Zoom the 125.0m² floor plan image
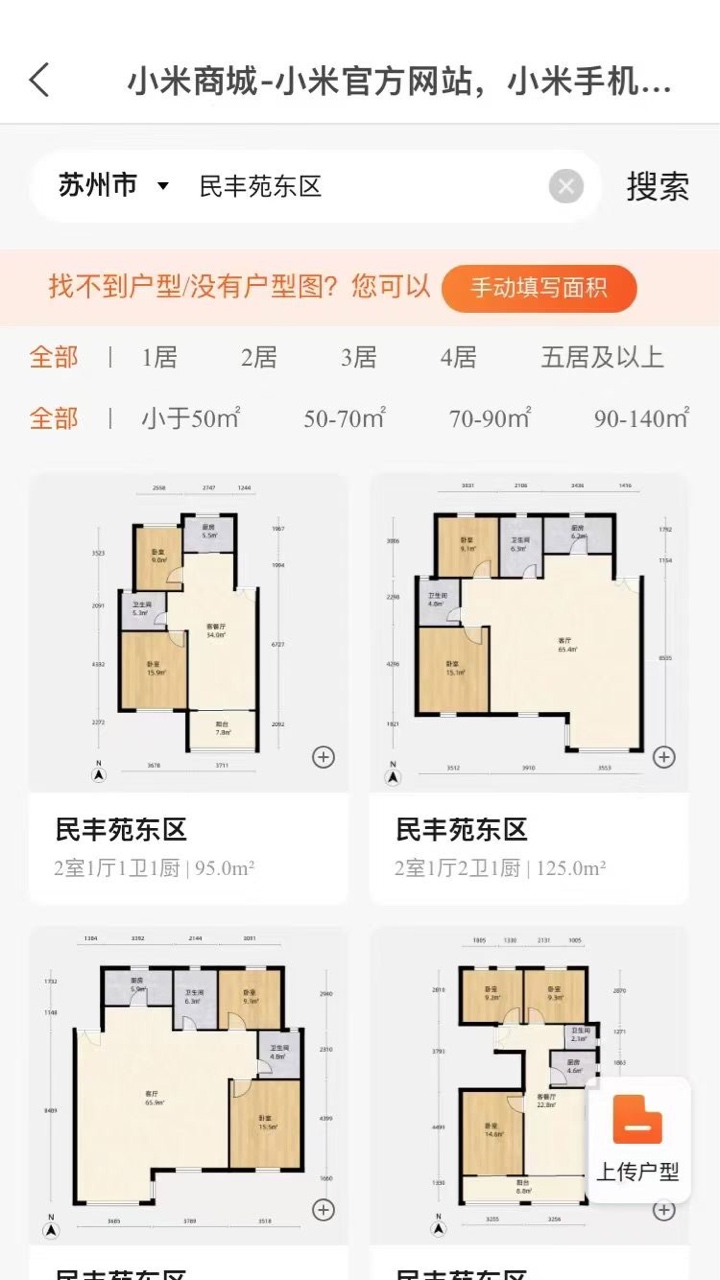 click(664, 757)
